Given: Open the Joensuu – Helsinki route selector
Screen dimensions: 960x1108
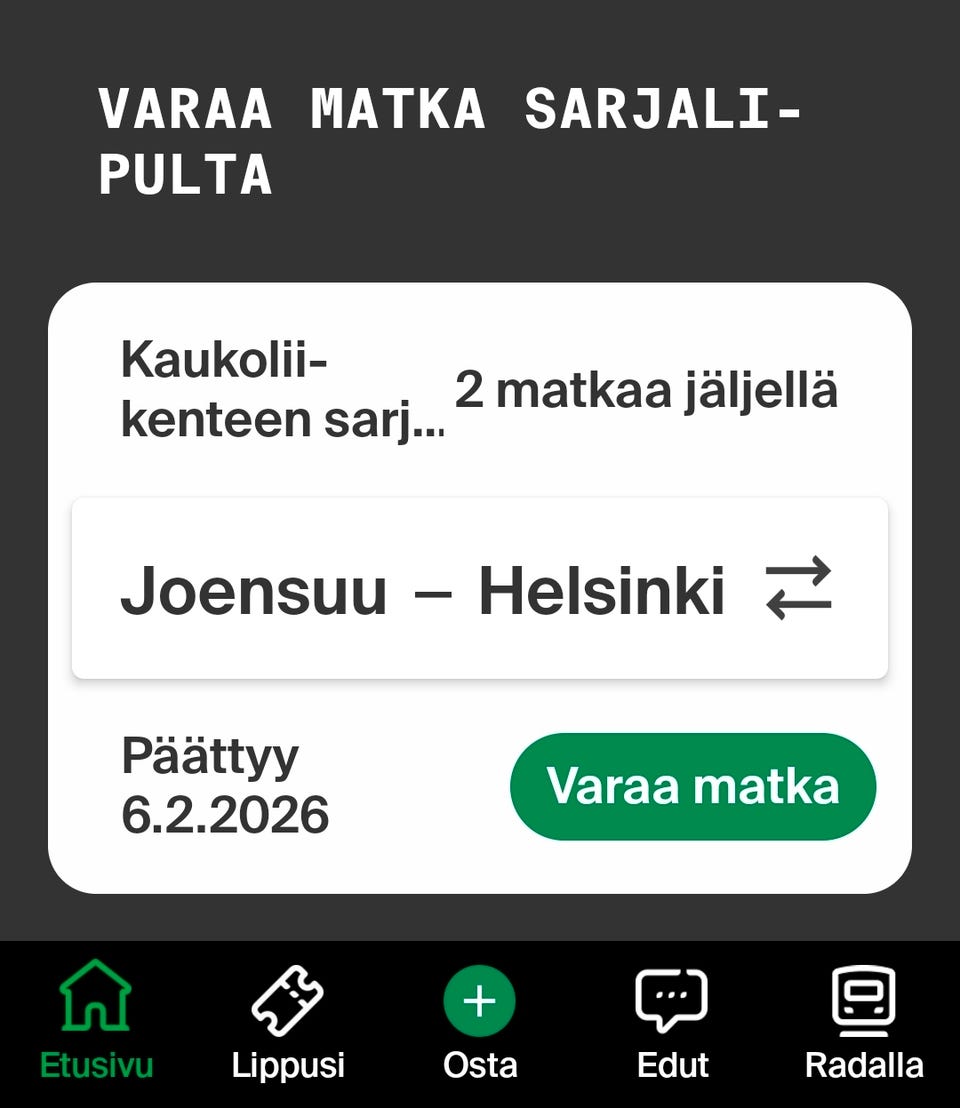Looking at the screenshot, I should point(420,588).
